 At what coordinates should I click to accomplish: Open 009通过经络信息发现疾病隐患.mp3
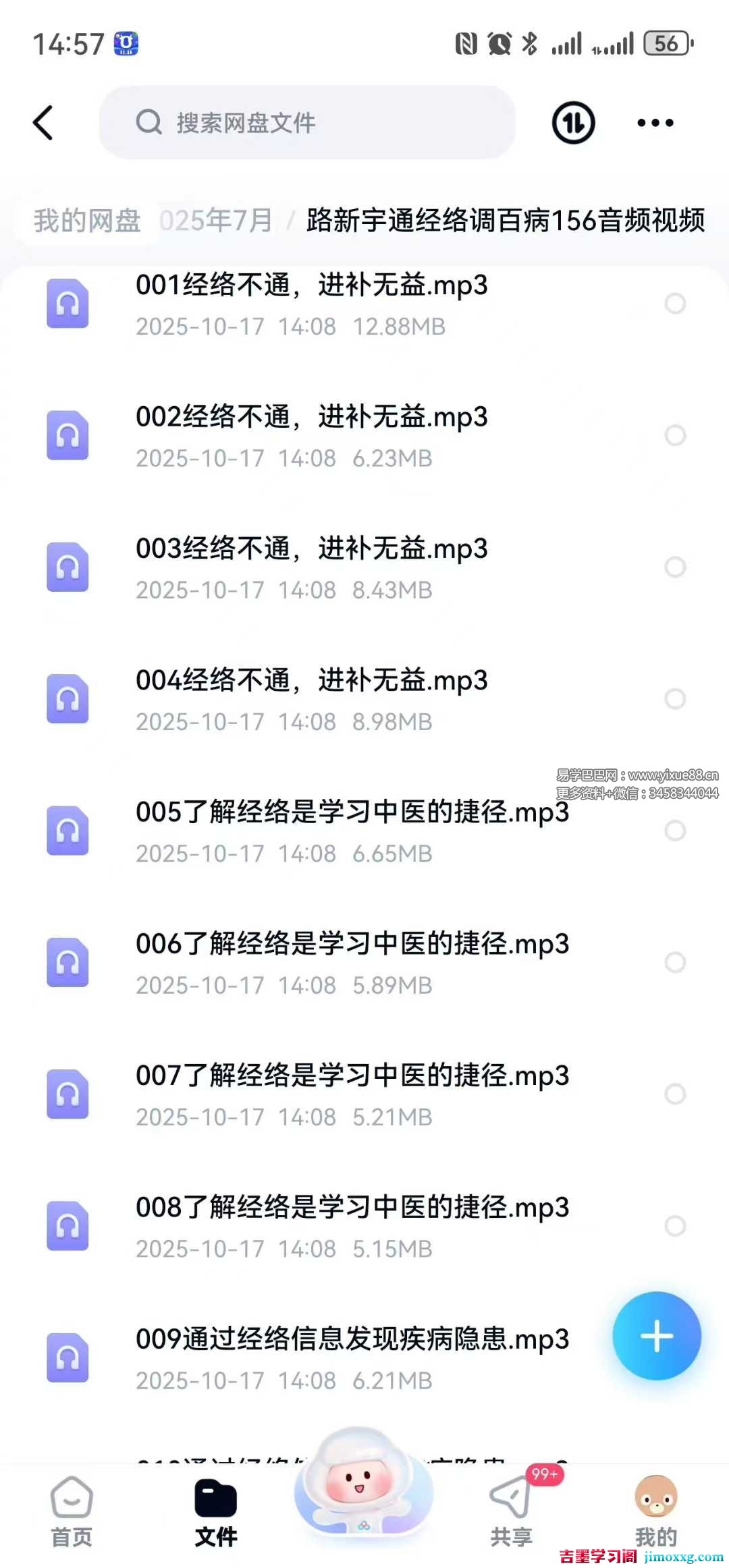pyautogui.click(x=351, y=1357)
